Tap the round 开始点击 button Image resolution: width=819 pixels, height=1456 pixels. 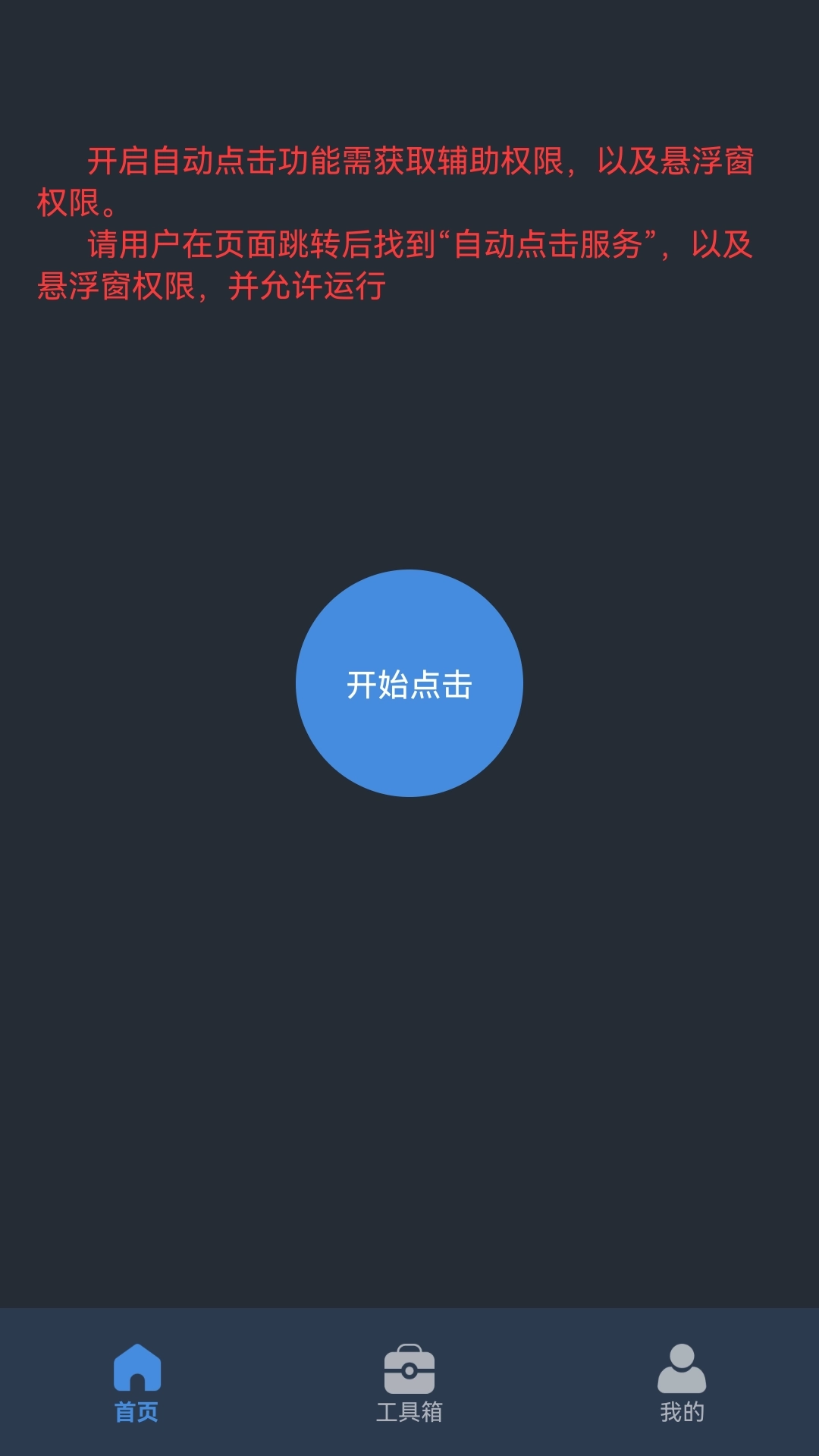click(x=409, y=683)
